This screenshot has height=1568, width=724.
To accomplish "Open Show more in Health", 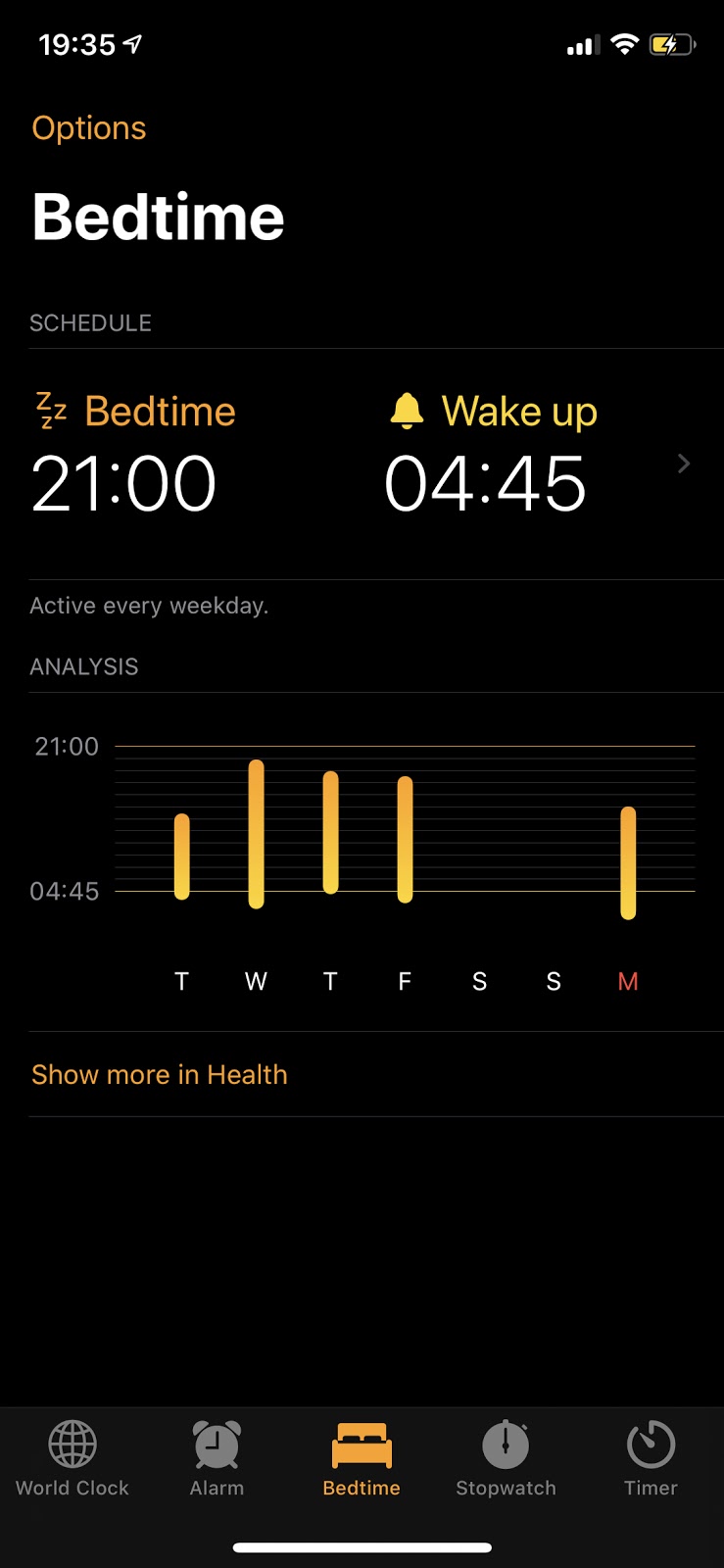I will (160, 1075).
